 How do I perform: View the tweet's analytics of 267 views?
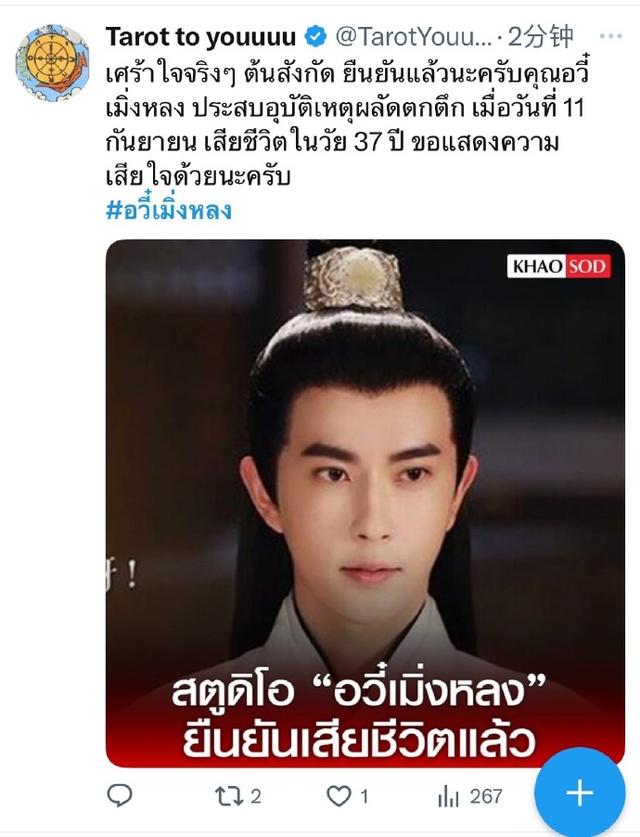(468, 796)
